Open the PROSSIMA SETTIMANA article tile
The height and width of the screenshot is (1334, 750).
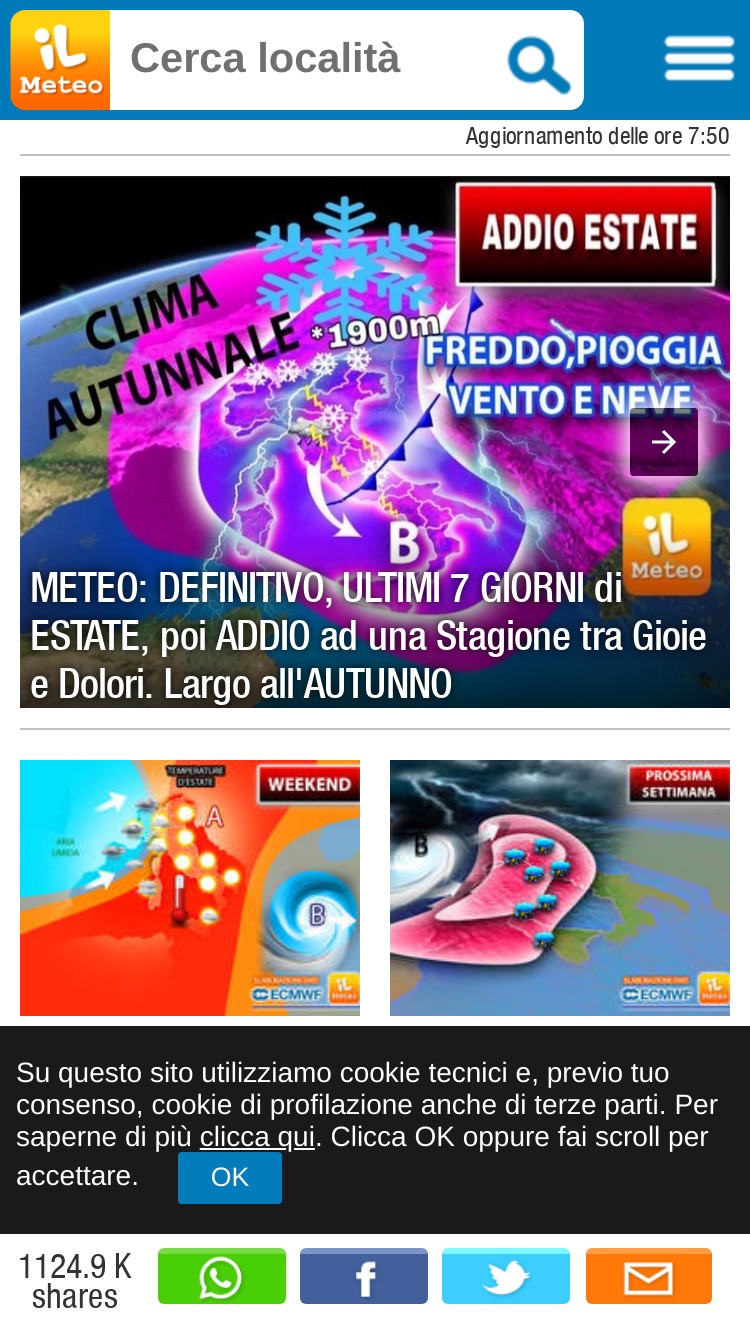click(x=560, y=888)
